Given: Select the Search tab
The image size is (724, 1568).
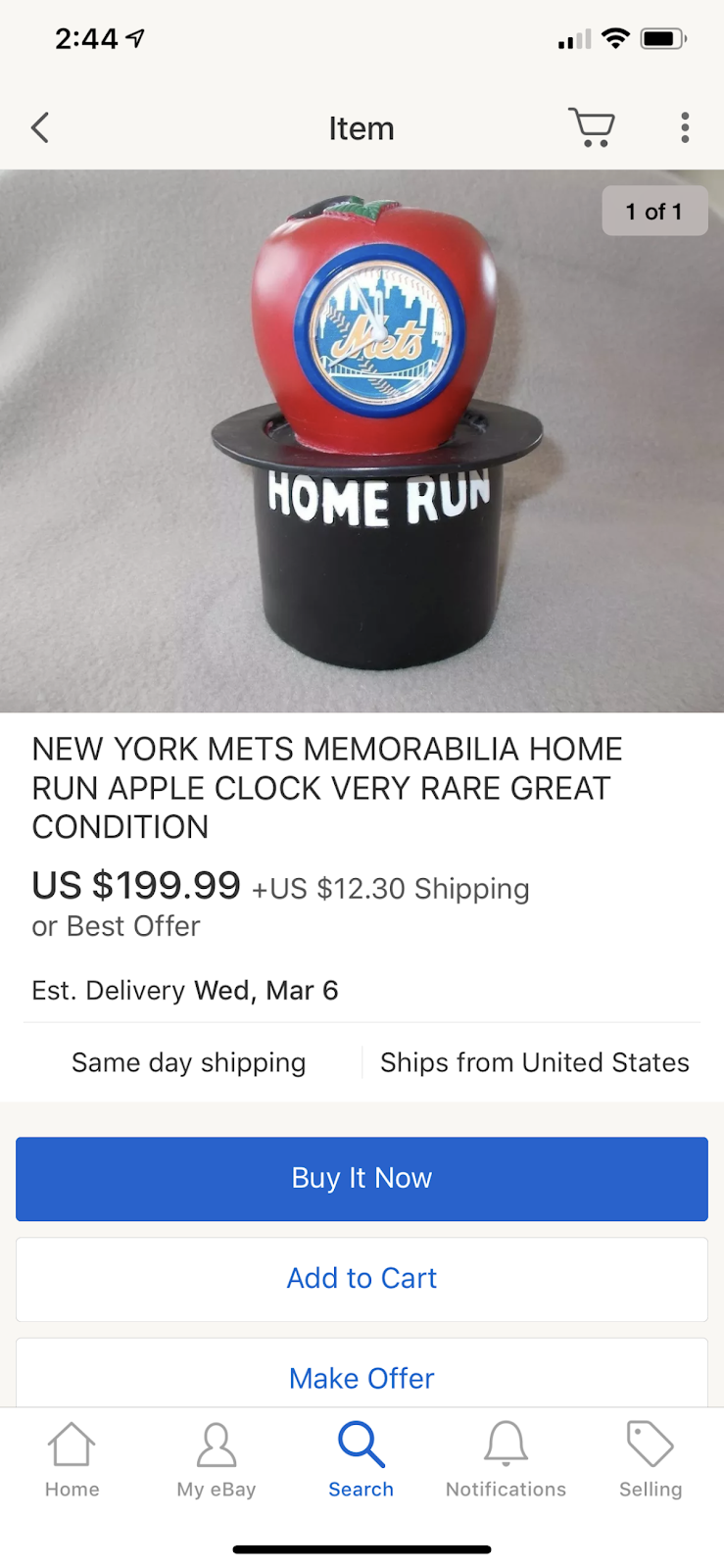Looking at the screenshot, I should point(361,1460).
